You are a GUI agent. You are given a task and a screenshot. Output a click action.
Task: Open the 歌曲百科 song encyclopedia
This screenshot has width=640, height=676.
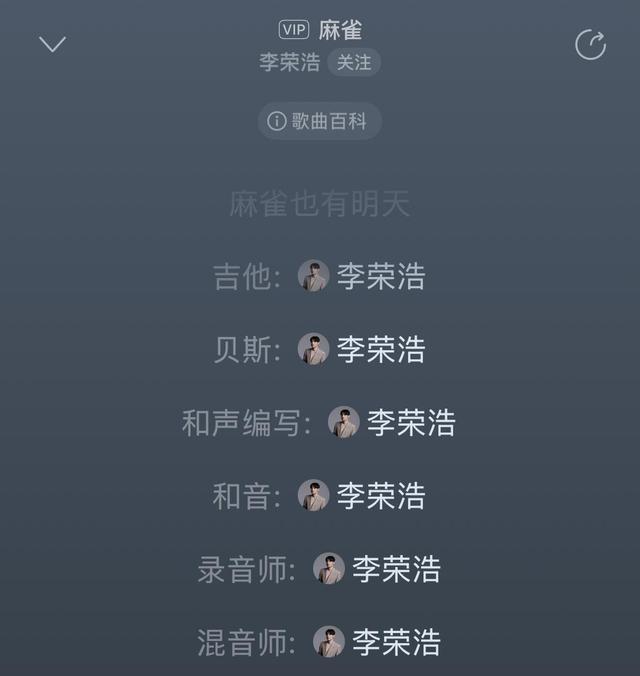pos(319,121)
